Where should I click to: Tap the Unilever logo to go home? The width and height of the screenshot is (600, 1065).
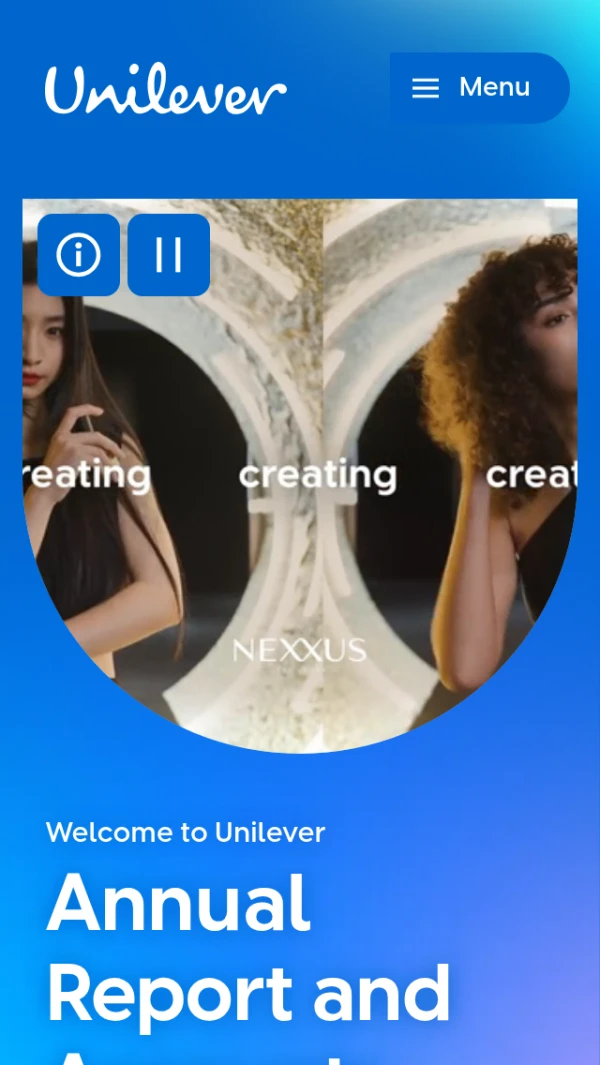[x=165, y=90]
